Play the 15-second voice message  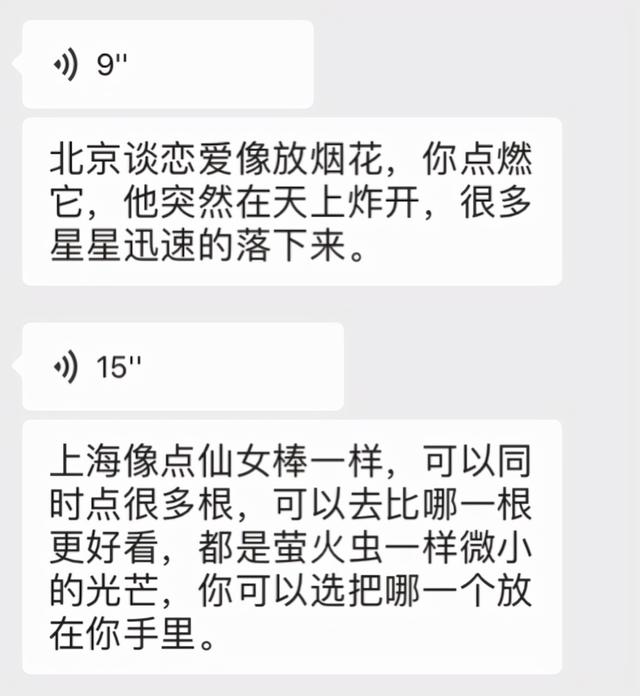click(x=182, y=367)
